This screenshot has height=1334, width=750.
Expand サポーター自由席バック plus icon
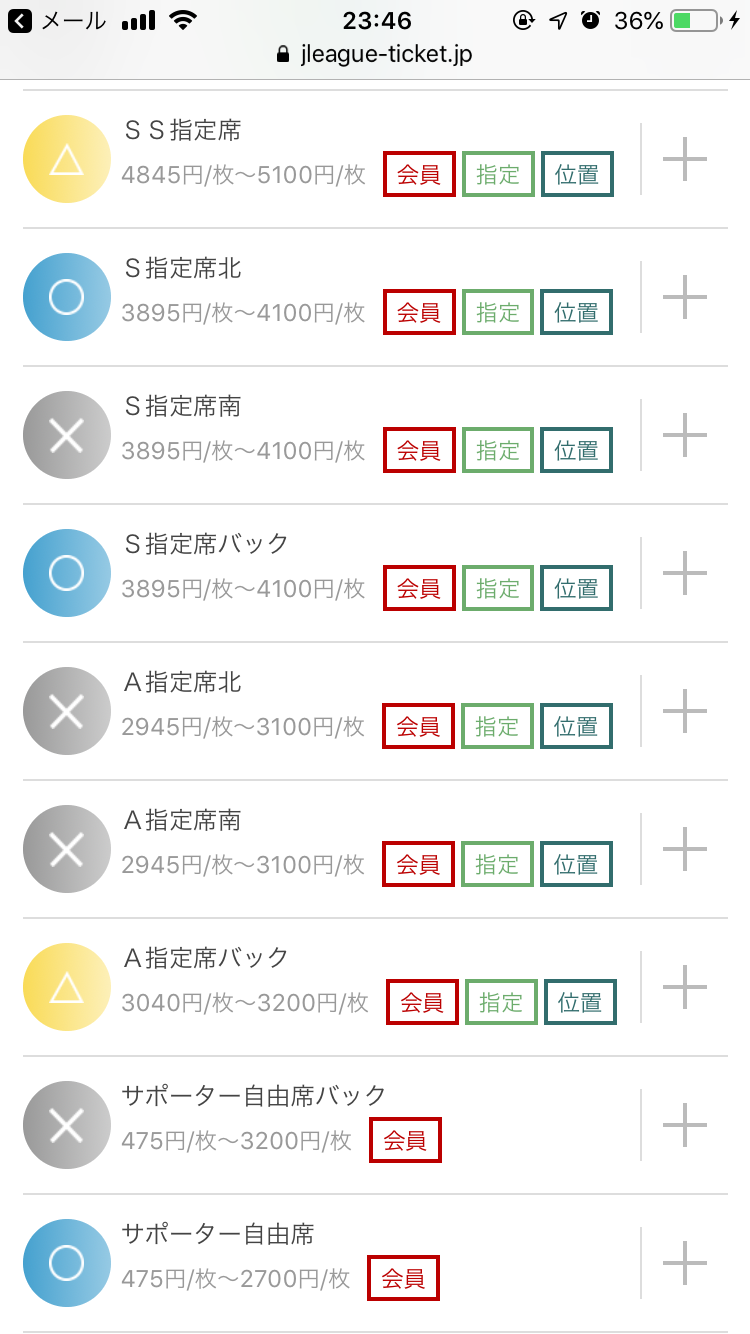685,1125
